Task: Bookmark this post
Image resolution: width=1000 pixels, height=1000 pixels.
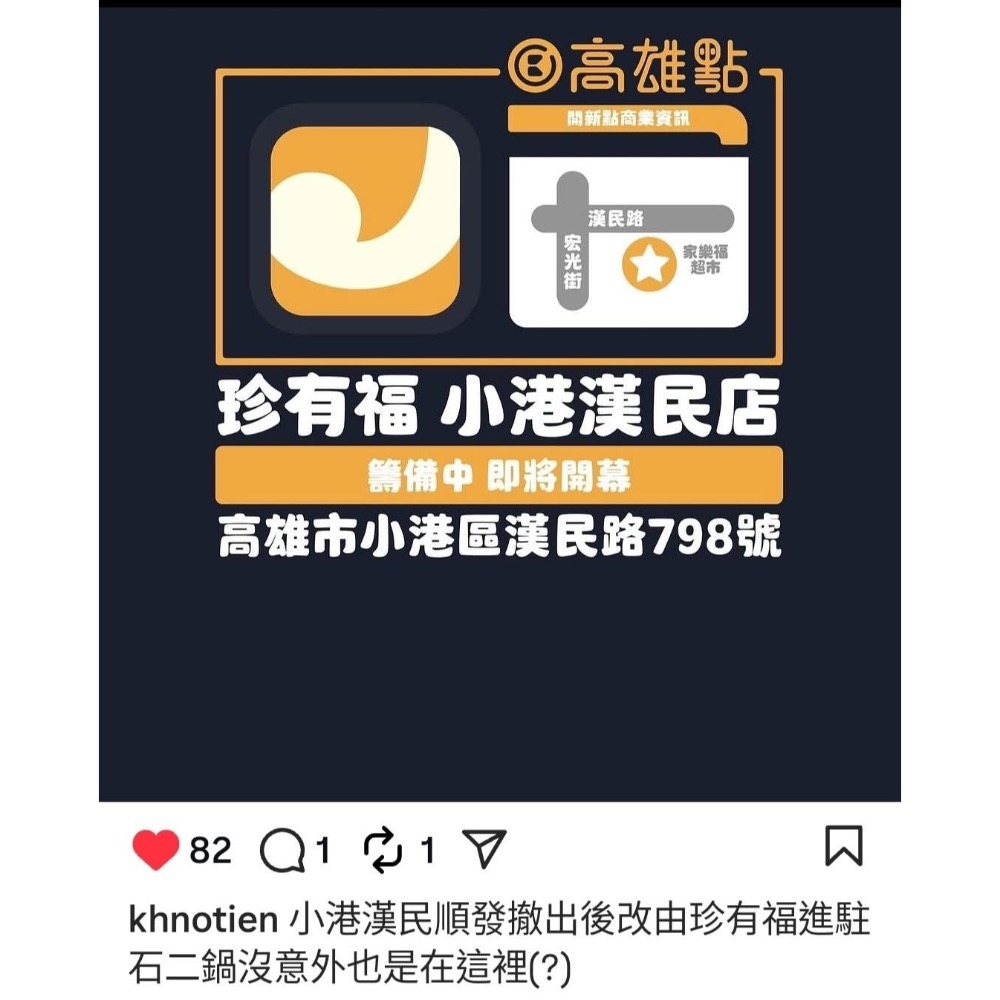Action: pyautogui.click(x=843, y=846)
